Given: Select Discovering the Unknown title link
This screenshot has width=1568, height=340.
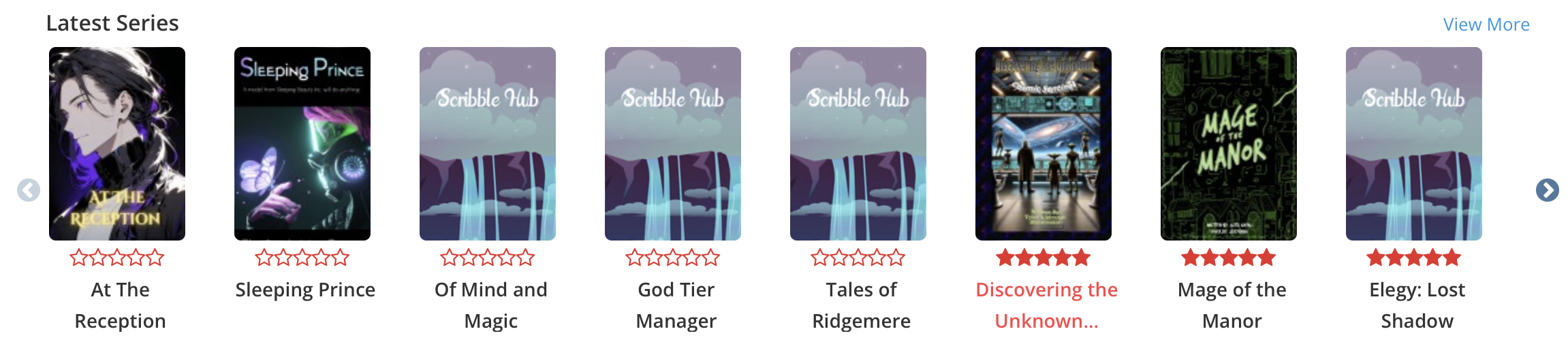Looking at the screenshot, I should 1046,305.
